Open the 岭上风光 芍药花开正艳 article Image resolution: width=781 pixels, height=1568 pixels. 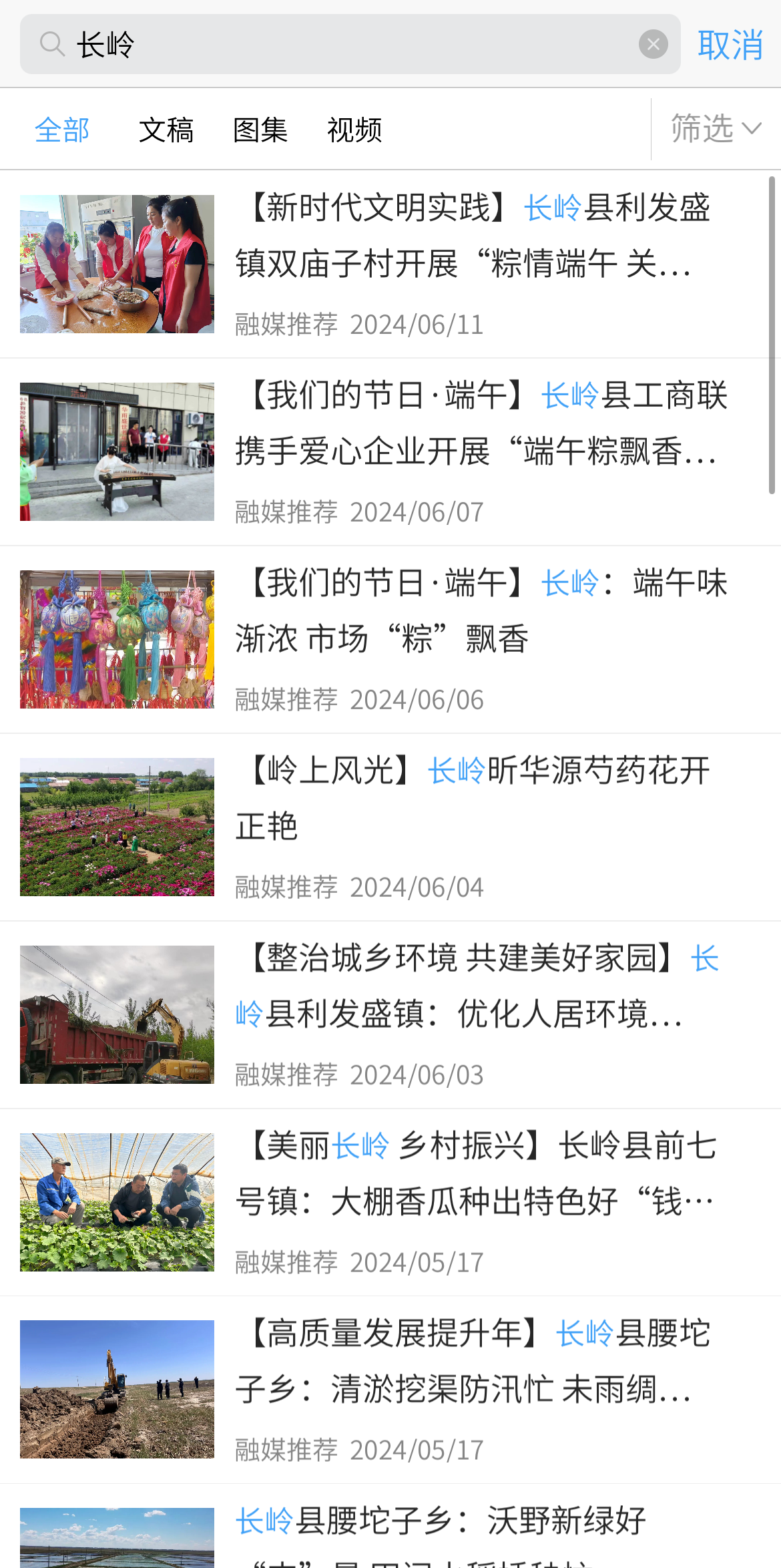pyautogui.click(x=390, y=827)
